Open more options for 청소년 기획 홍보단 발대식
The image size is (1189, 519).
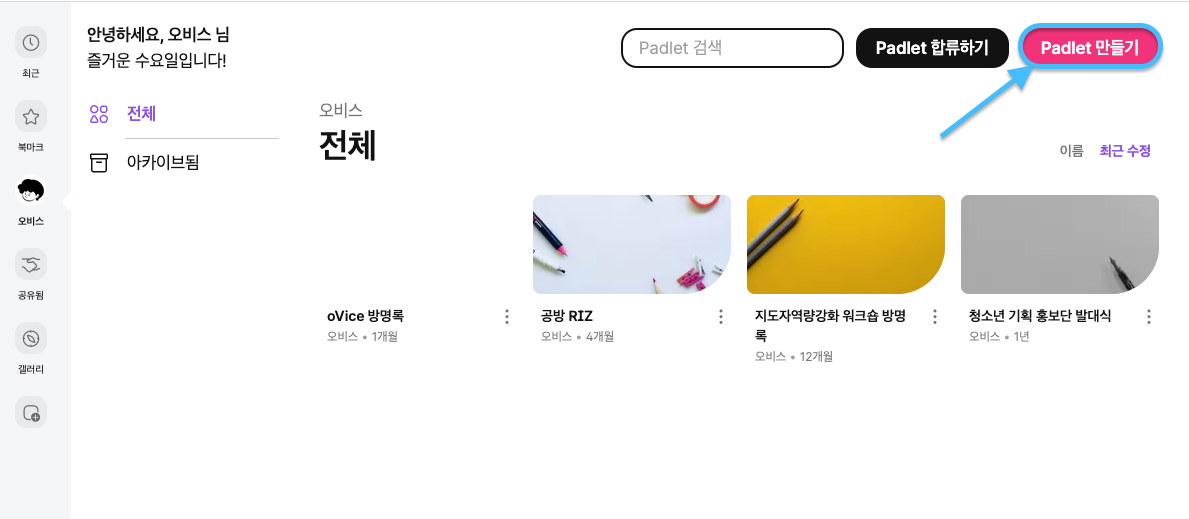pos(1149,317)
